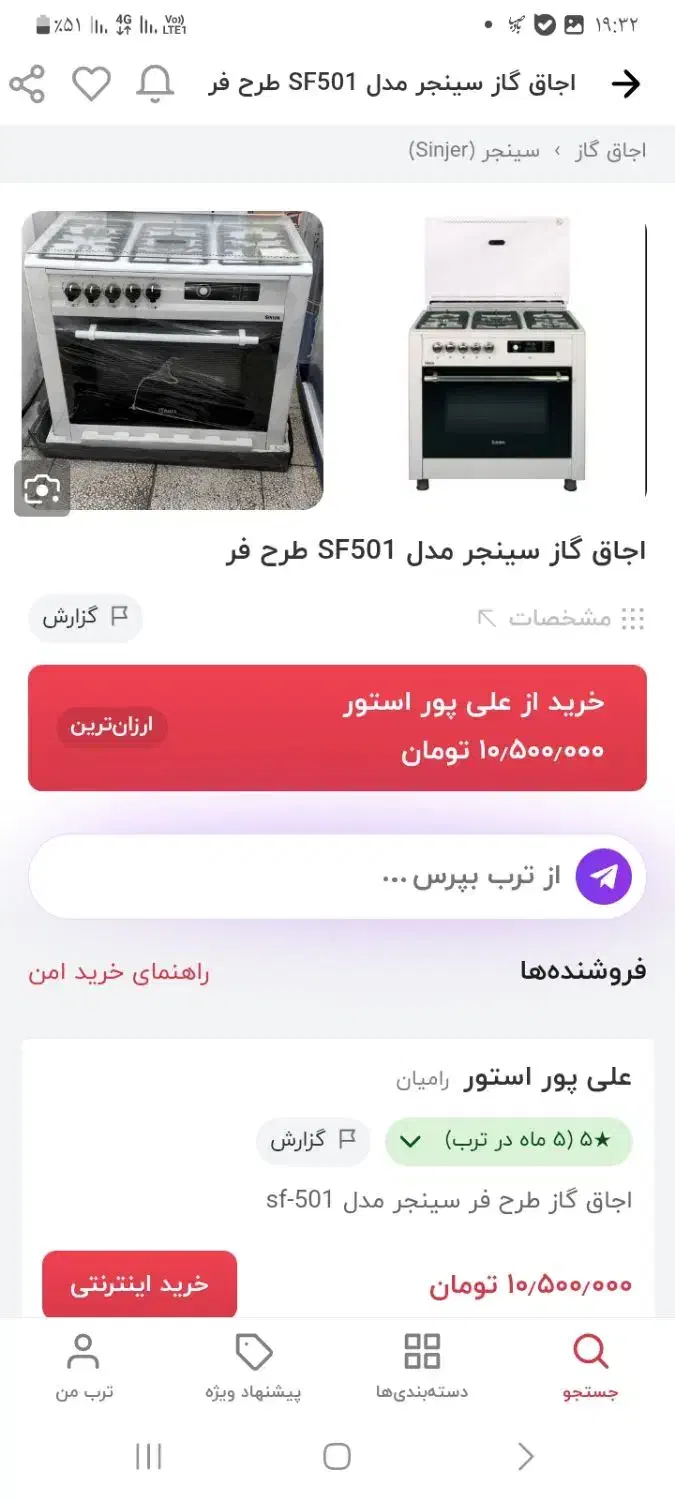Search by image with the camera icon

click(43, 488)
